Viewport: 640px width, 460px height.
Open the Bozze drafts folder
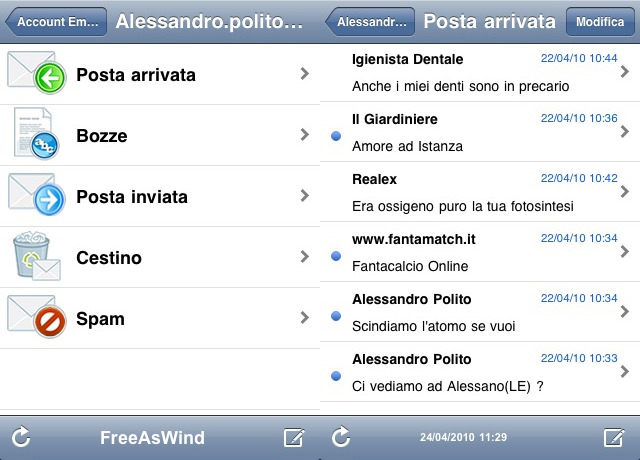coord(160,135)
